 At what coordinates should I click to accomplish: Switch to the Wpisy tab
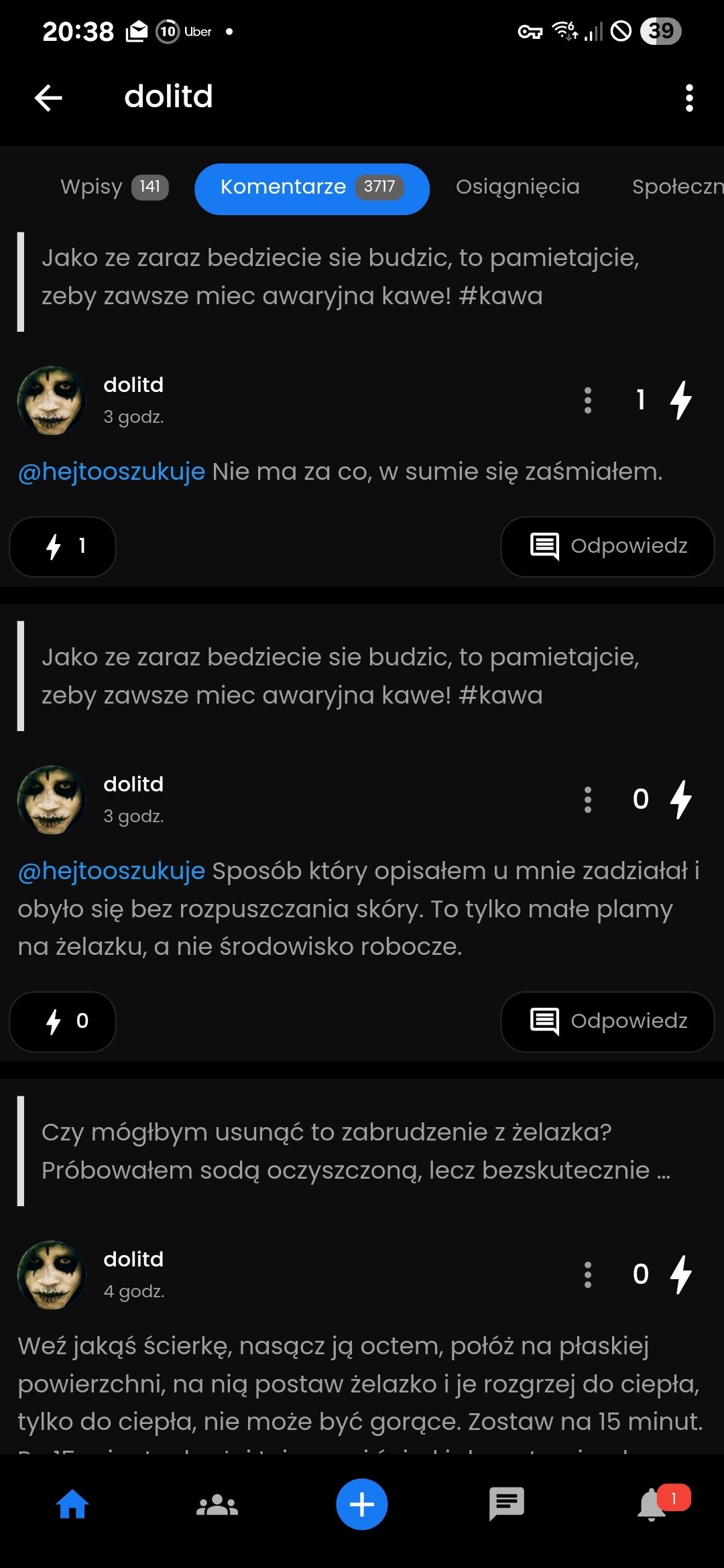click(114, 187)
